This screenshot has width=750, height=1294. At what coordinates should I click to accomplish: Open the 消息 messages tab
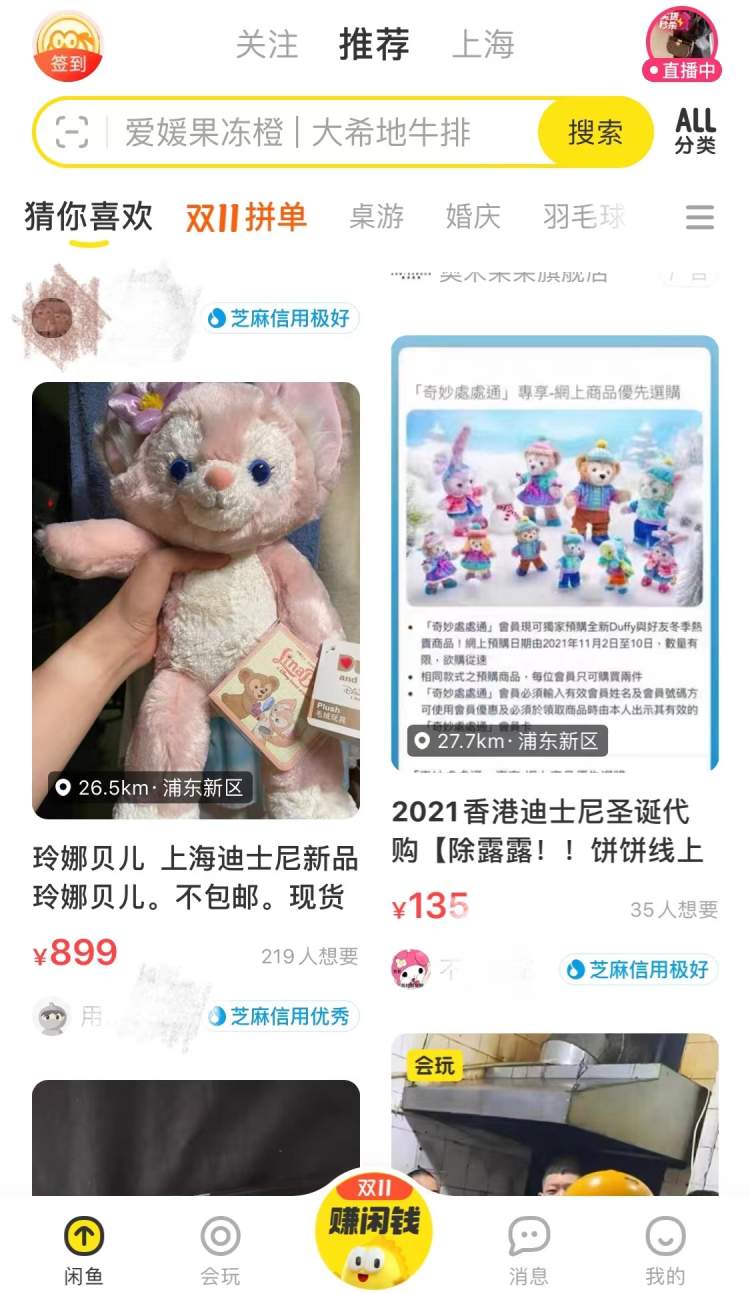pyautogui.click(x=528, y=1249)
